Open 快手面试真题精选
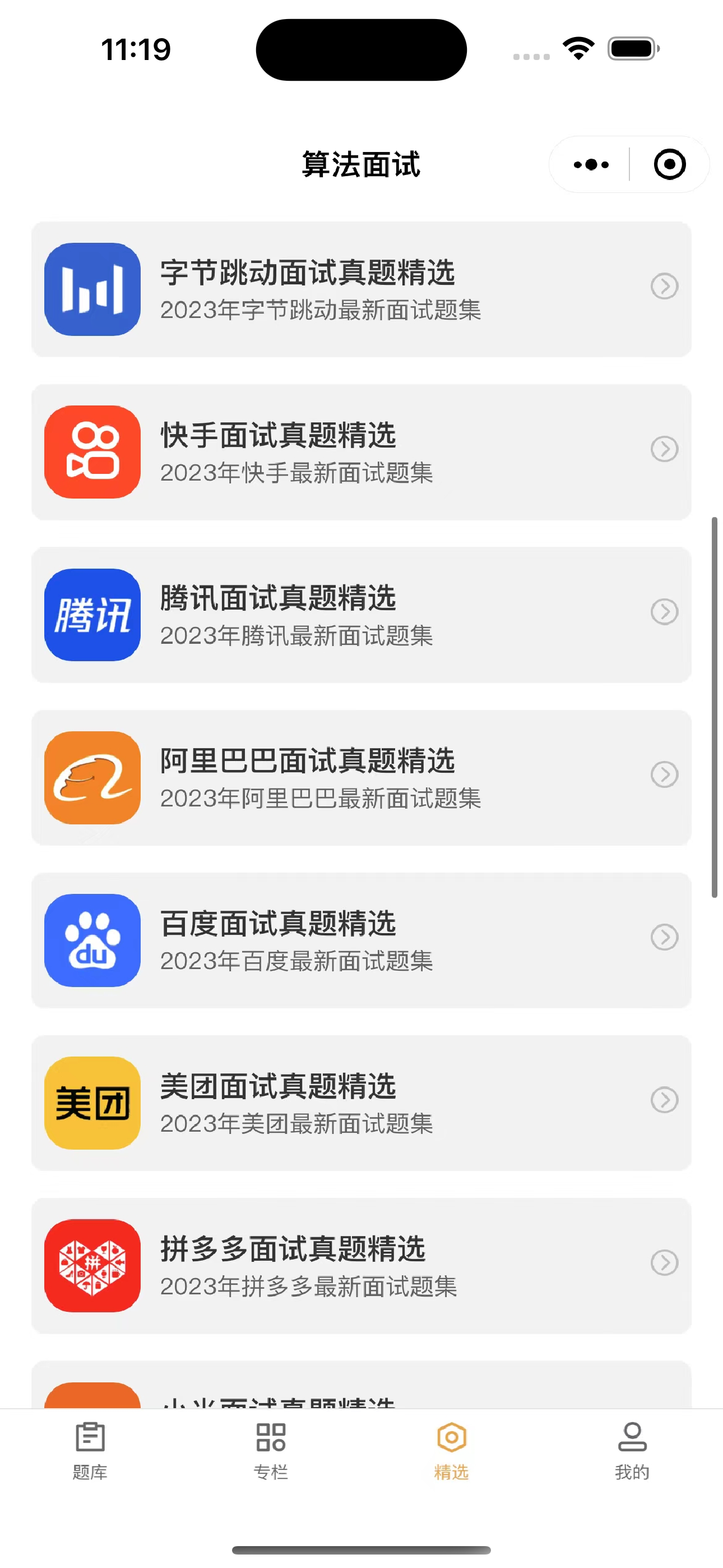The image size is (723, 1568). [x=361, y=451]
